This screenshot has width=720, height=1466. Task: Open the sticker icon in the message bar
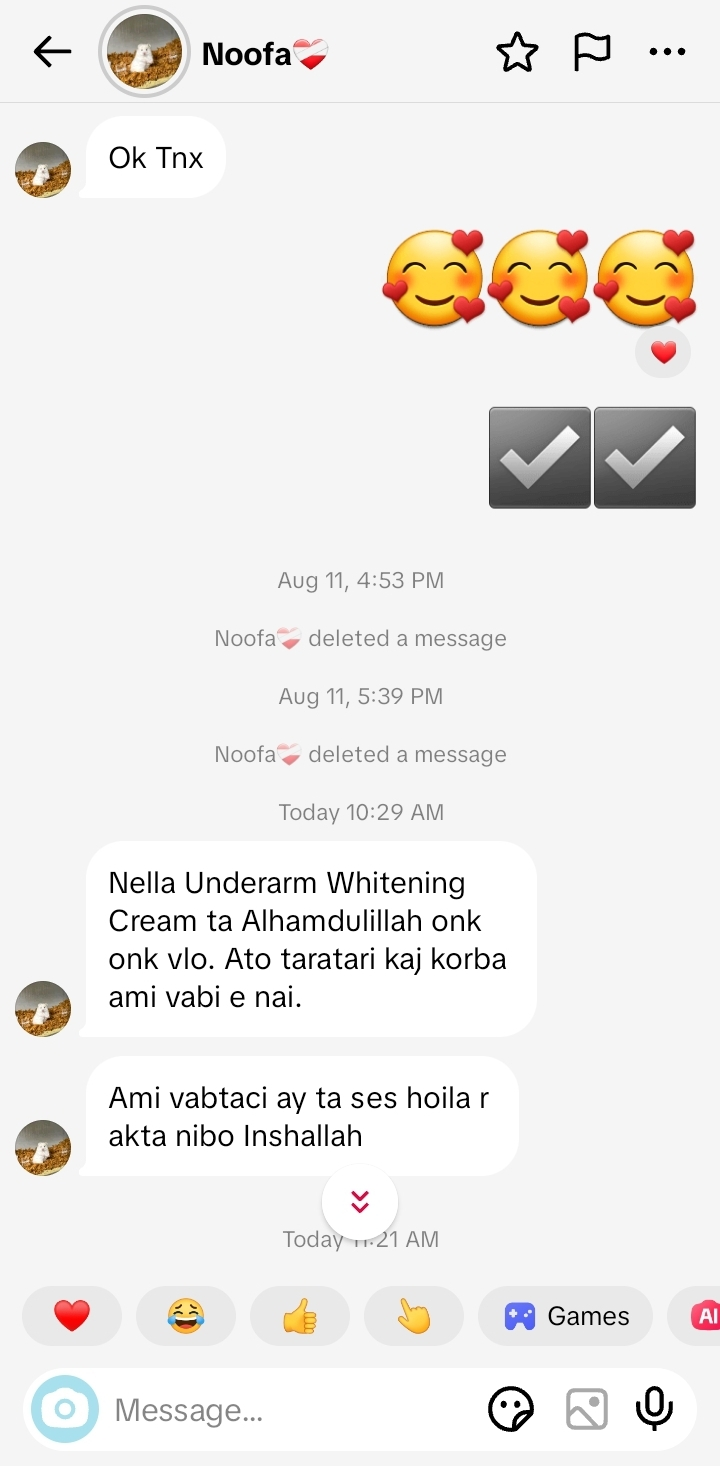pyautogui.click(x=512, y=1409)
